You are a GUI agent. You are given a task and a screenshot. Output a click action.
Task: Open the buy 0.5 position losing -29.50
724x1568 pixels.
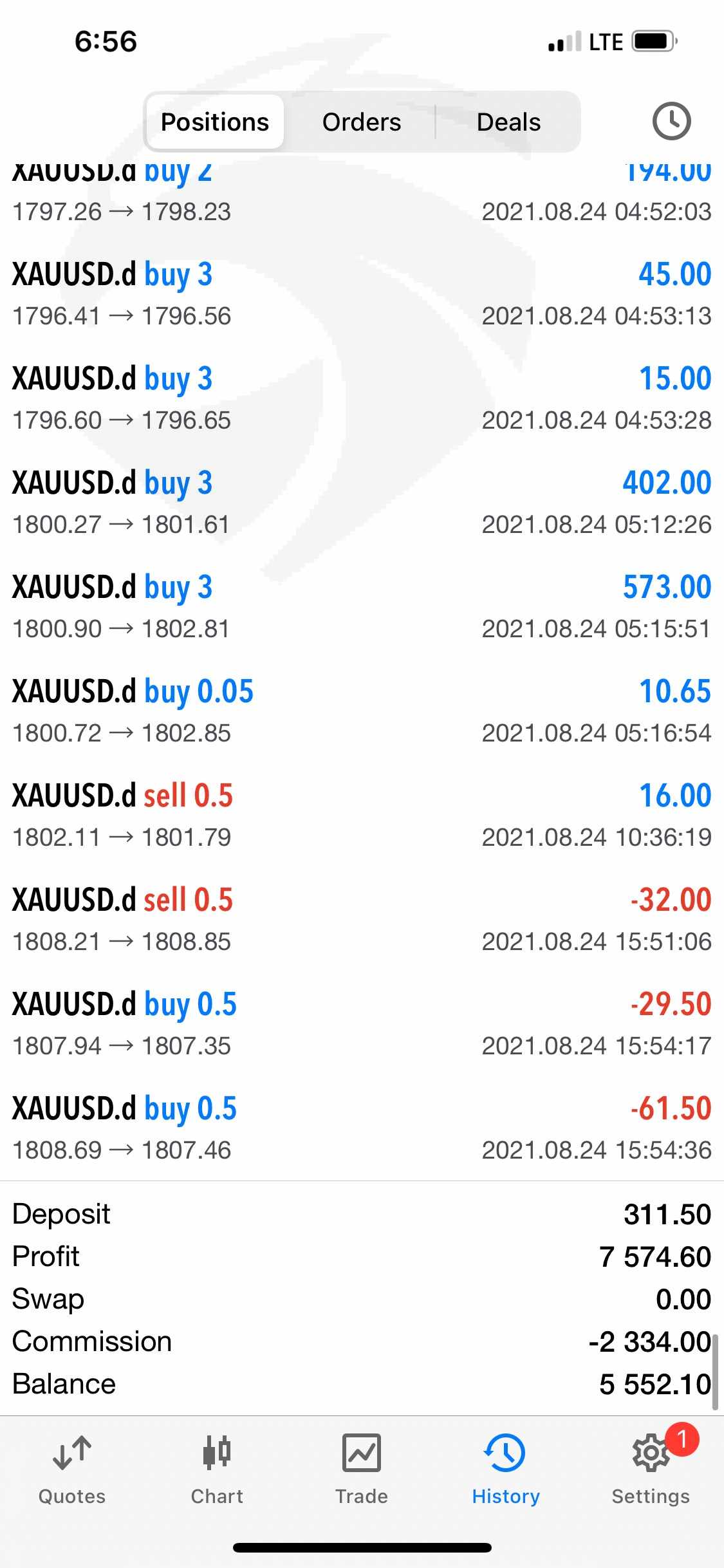[x=362, y=1023]
